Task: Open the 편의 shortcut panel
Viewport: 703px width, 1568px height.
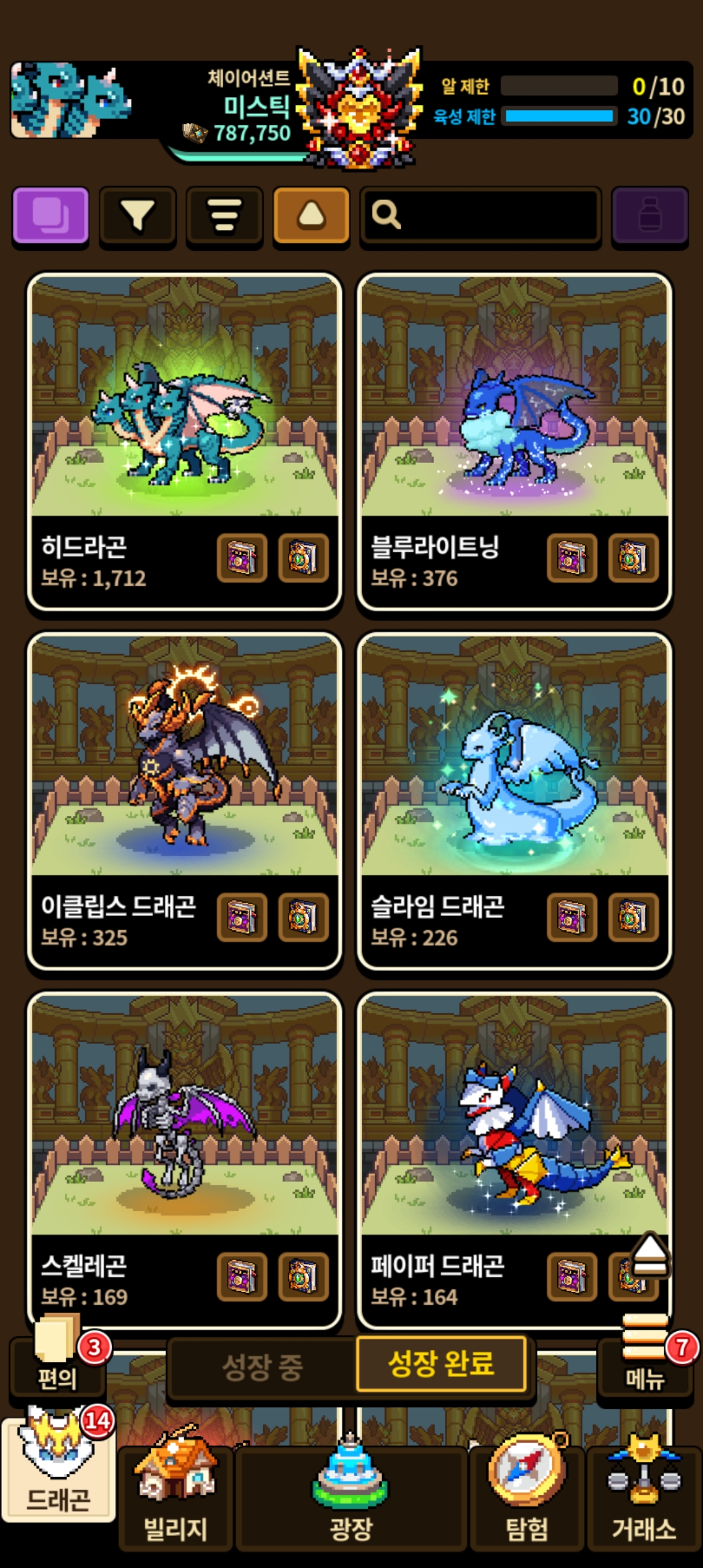Action: [57, 1361]
